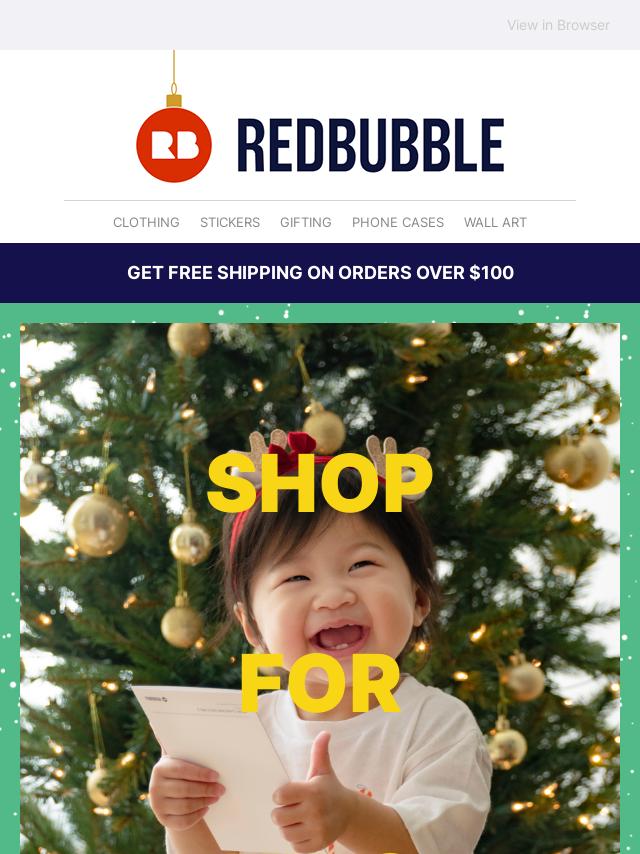
Task: Select the Phone Cases category
Action: tap(398, 222)
